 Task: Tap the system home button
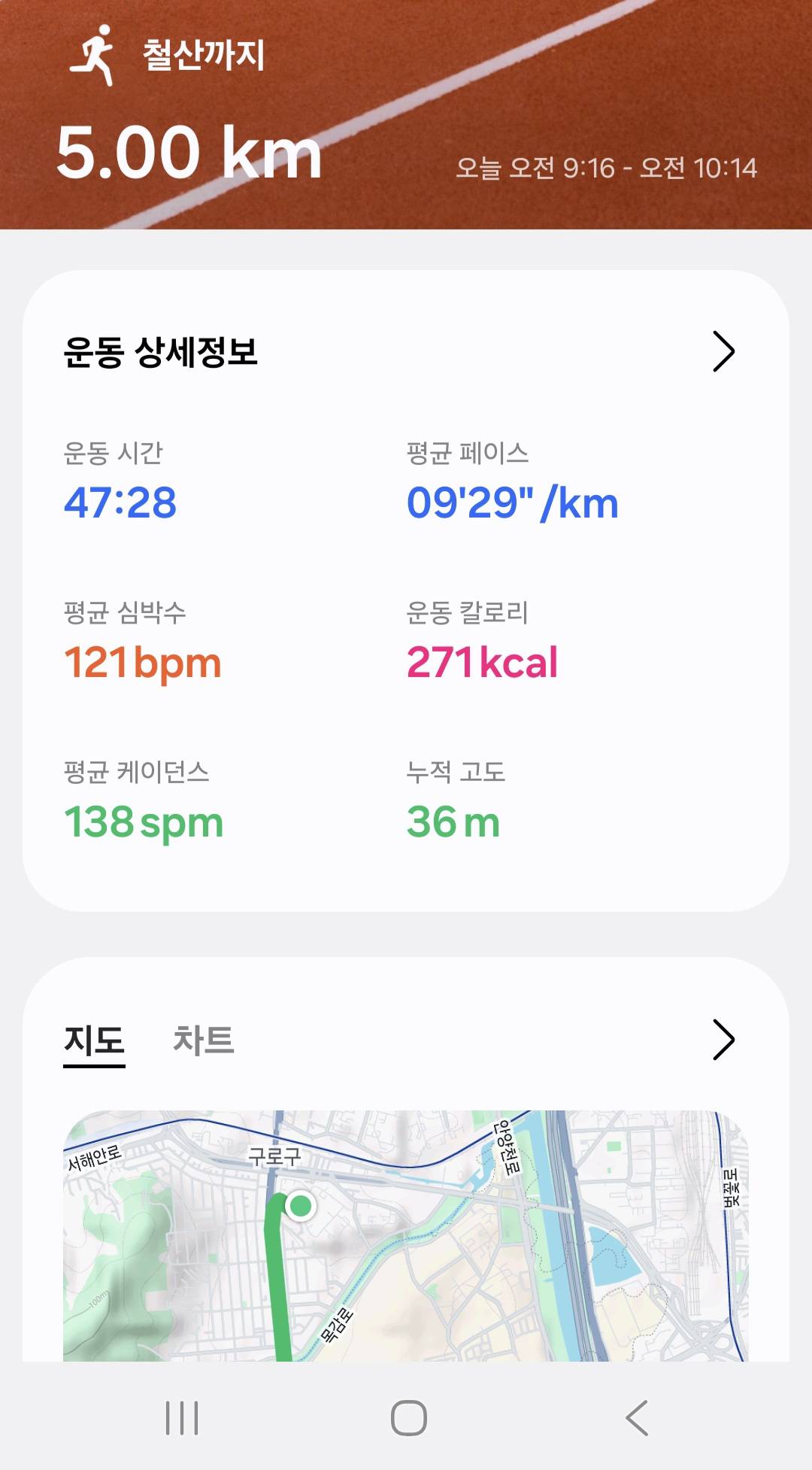pos(408,1418)
